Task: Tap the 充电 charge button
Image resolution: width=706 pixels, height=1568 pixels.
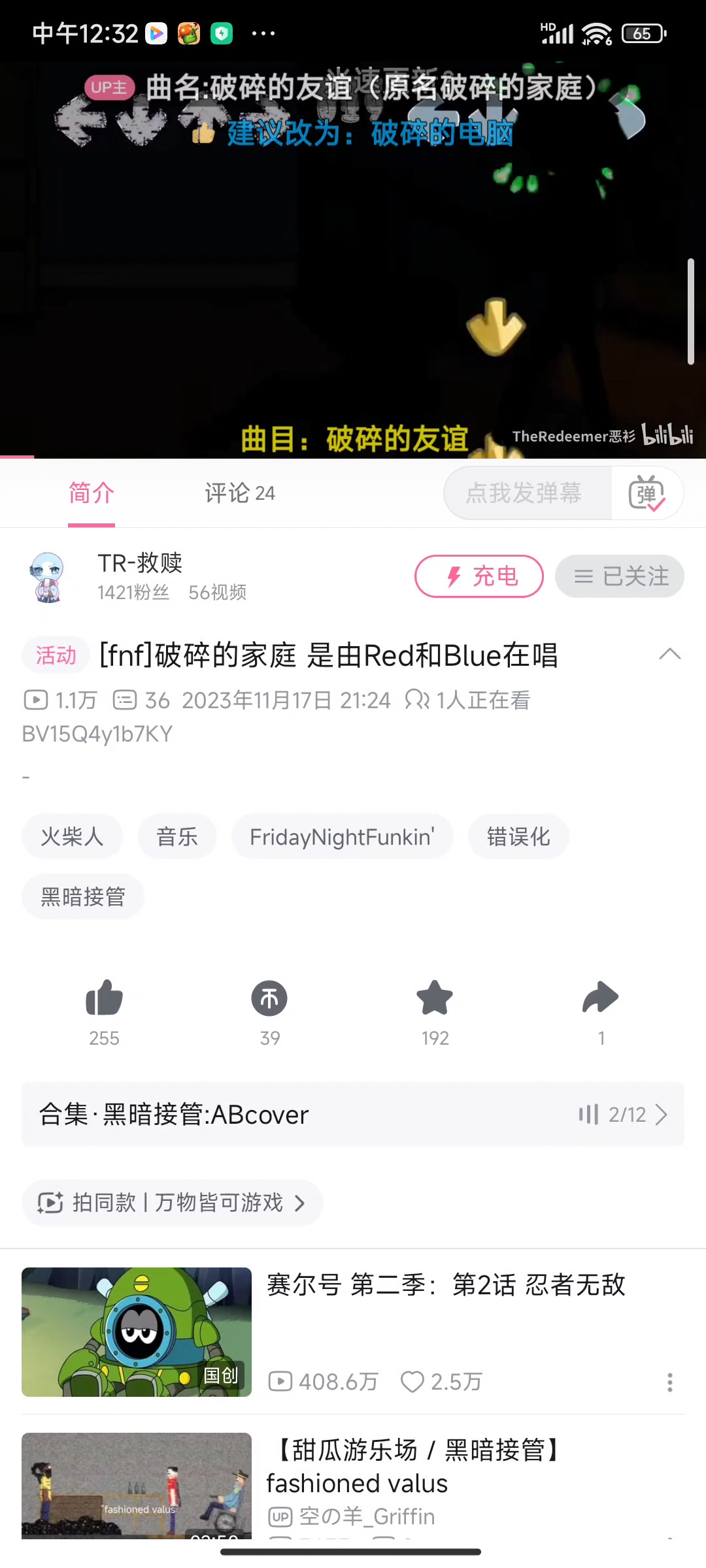Action: (479, 576)
